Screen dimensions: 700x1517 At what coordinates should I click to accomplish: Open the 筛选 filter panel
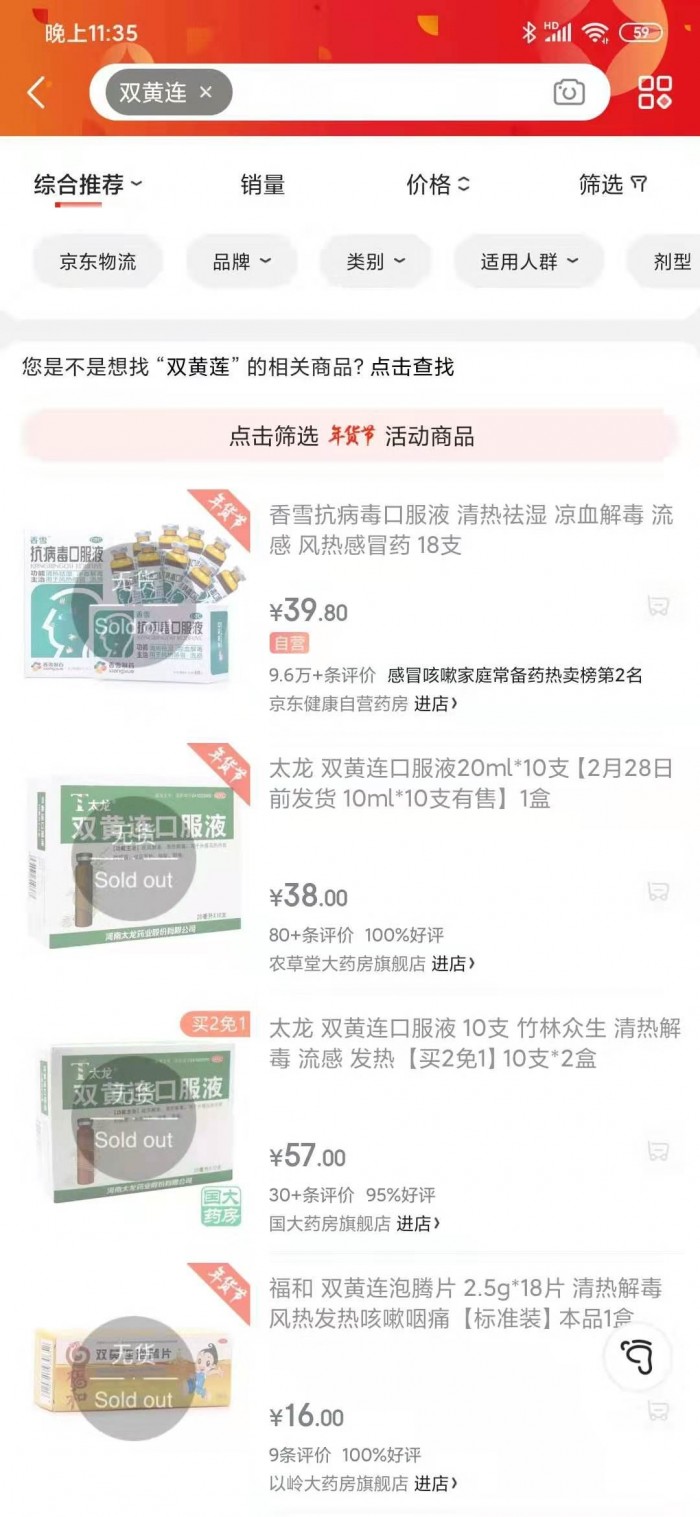pos(613,184)
